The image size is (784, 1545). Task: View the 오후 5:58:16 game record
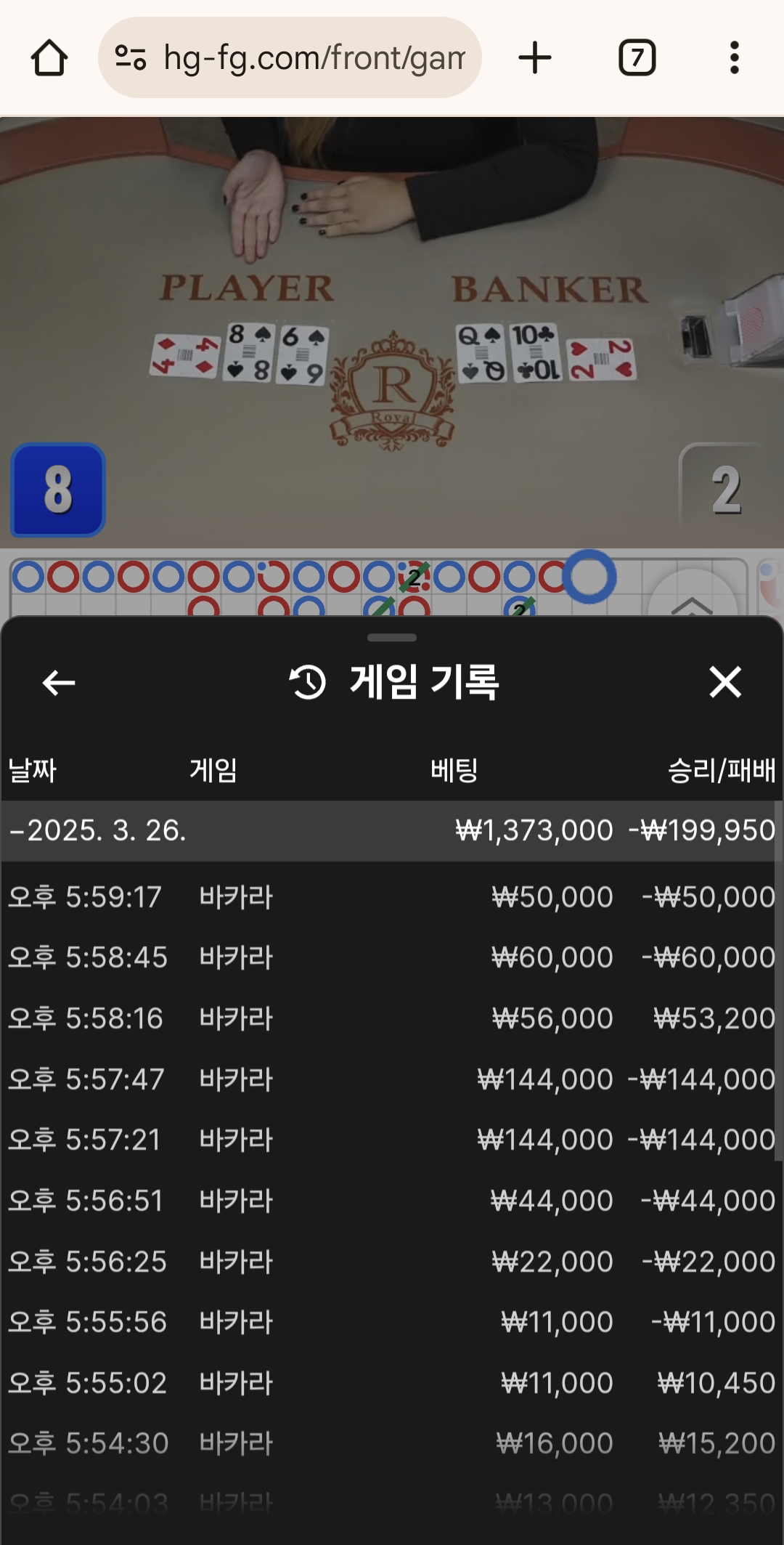pyautogui.click(x=392, y=1018)
